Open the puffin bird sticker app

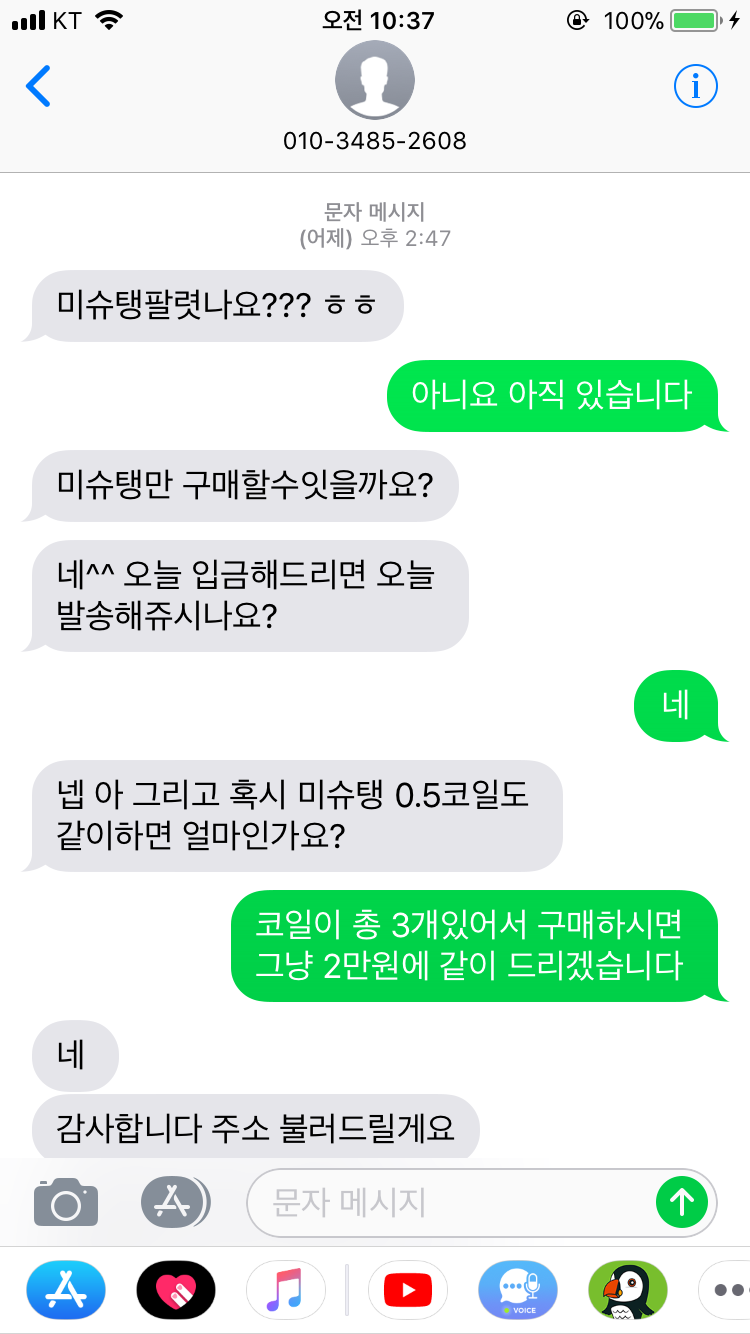pyautogui.click(x=628, y=1291)
